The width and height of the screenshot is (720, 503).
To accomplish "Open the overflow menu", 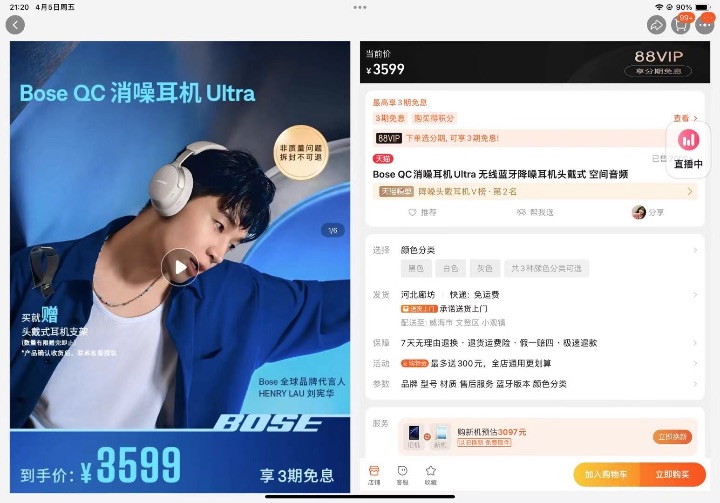I will (705, 25).
